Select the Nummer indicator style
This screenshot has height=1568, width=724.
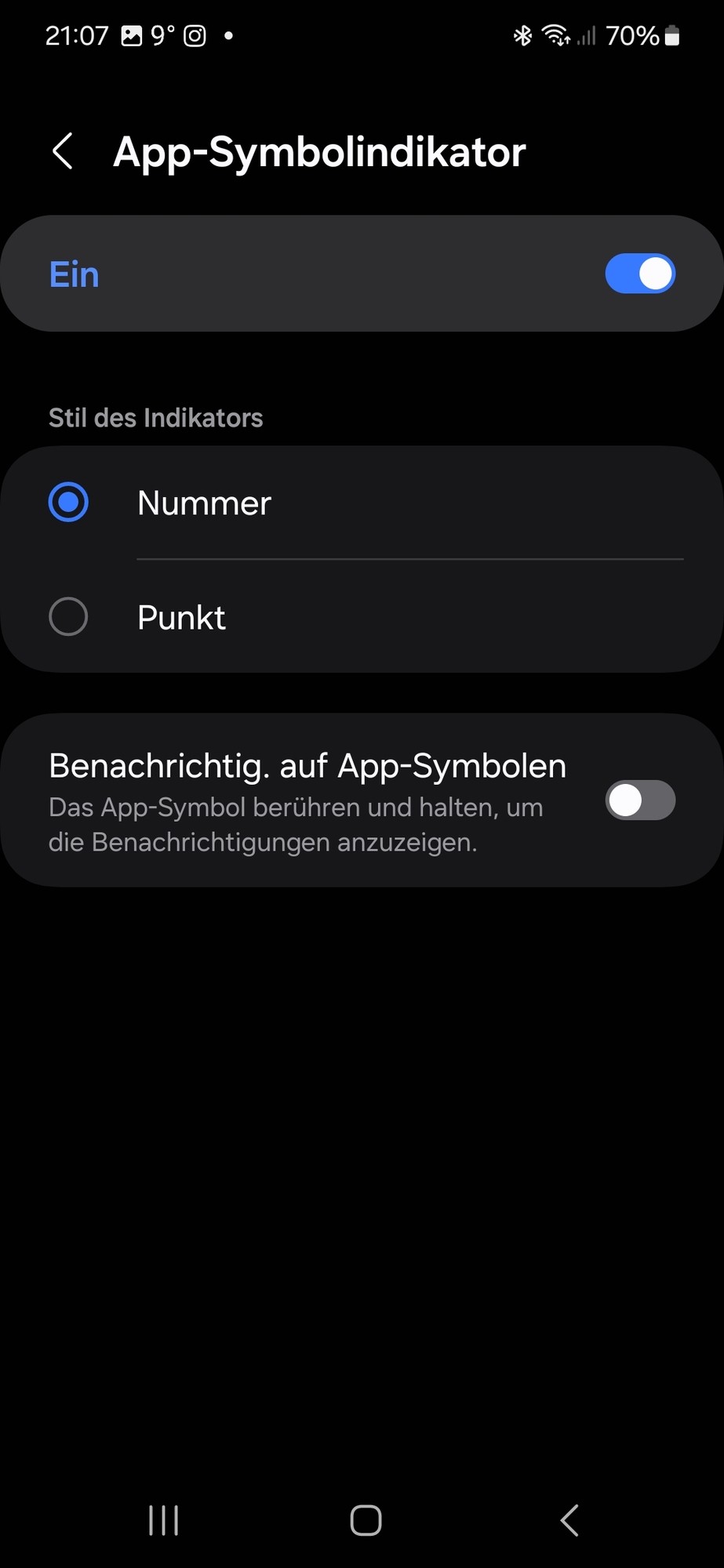[68, 503]
